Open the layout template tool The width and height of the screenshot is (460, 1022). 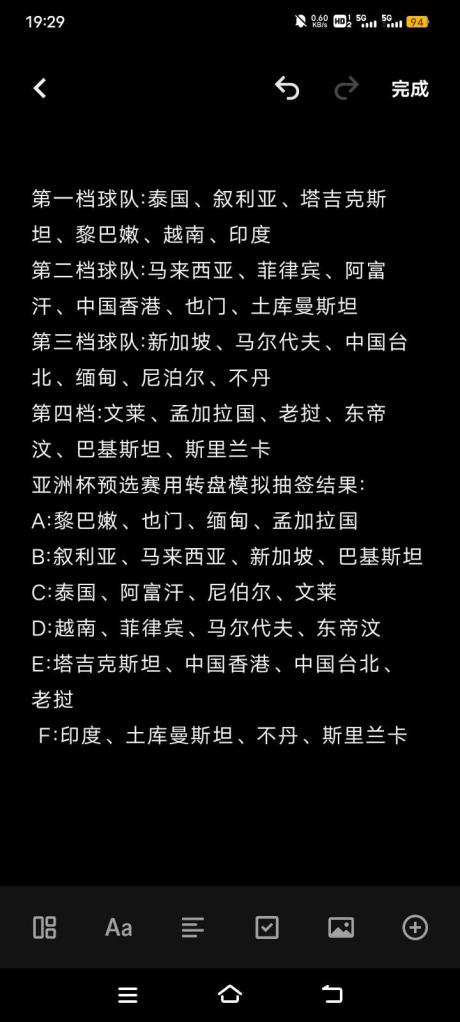click(x=45, y=927)
